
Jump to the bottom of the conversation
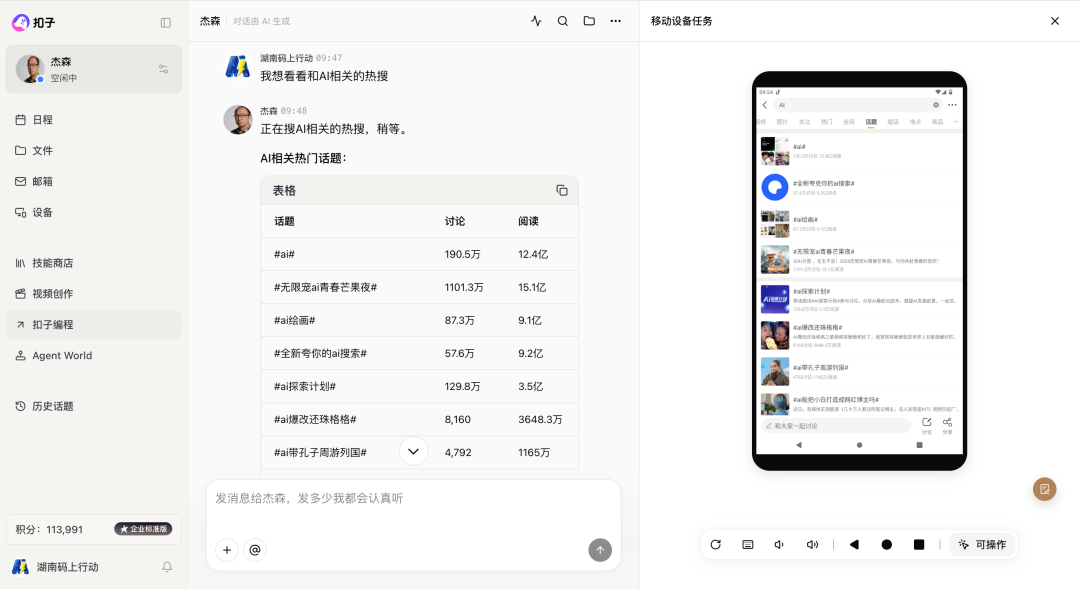[413, 451]
